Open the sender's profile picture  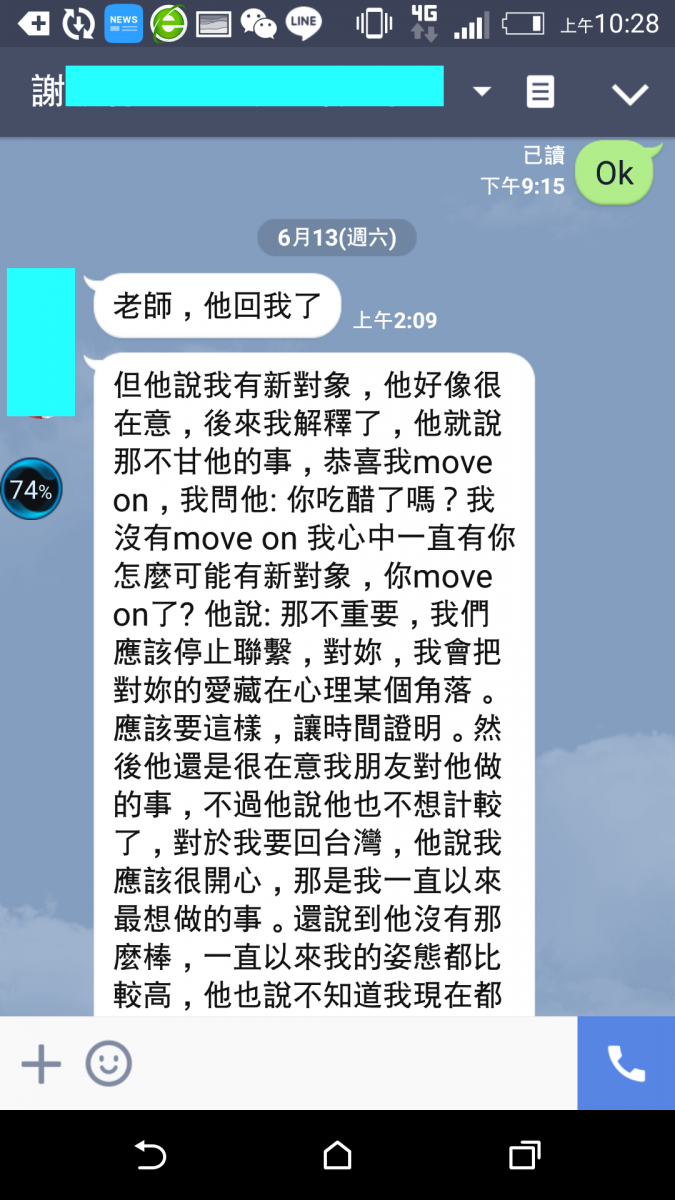[41, 342]
